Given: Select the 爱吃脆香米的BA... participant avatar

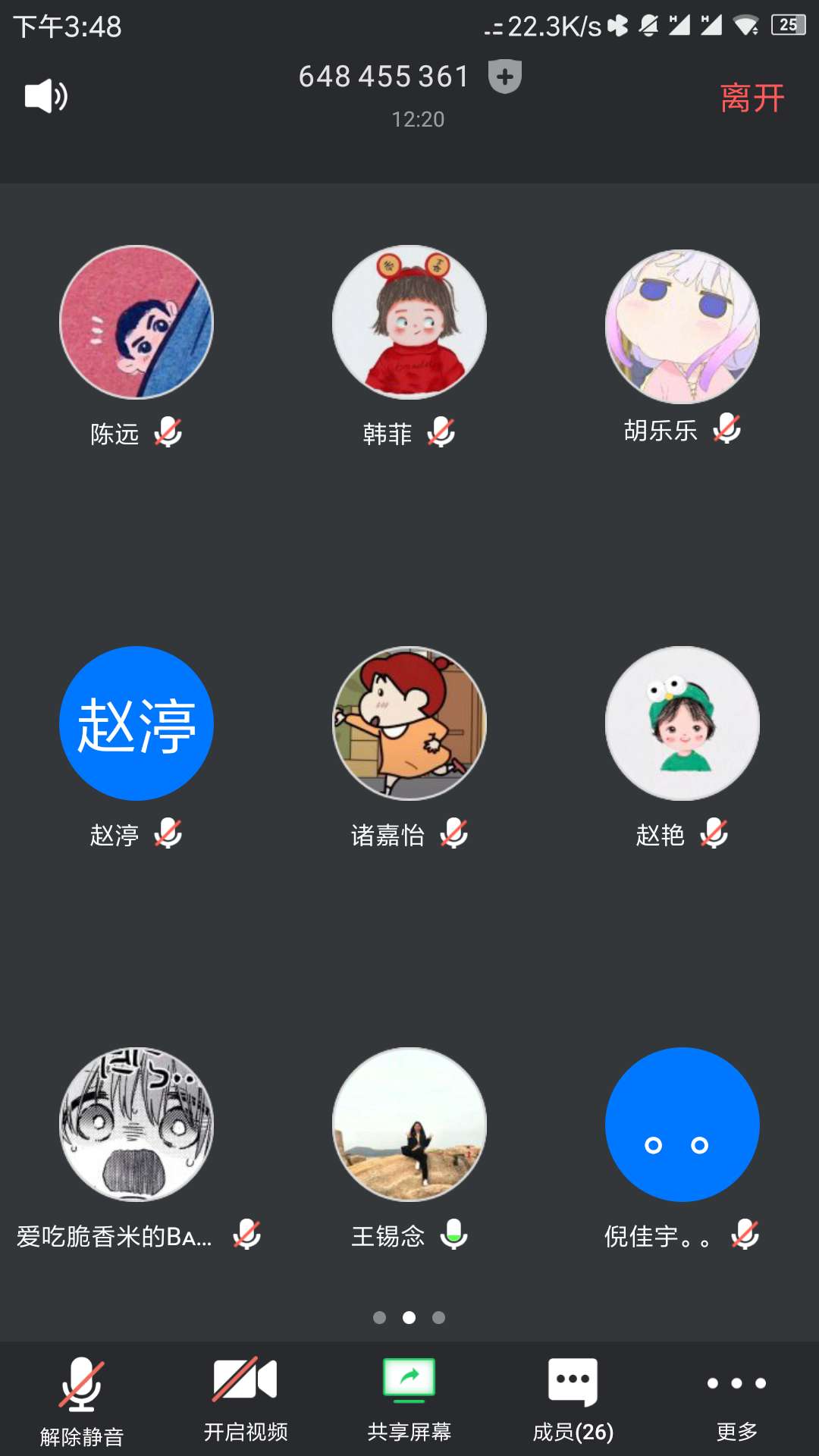Looking at the screenshot, I should point(136,1125).
